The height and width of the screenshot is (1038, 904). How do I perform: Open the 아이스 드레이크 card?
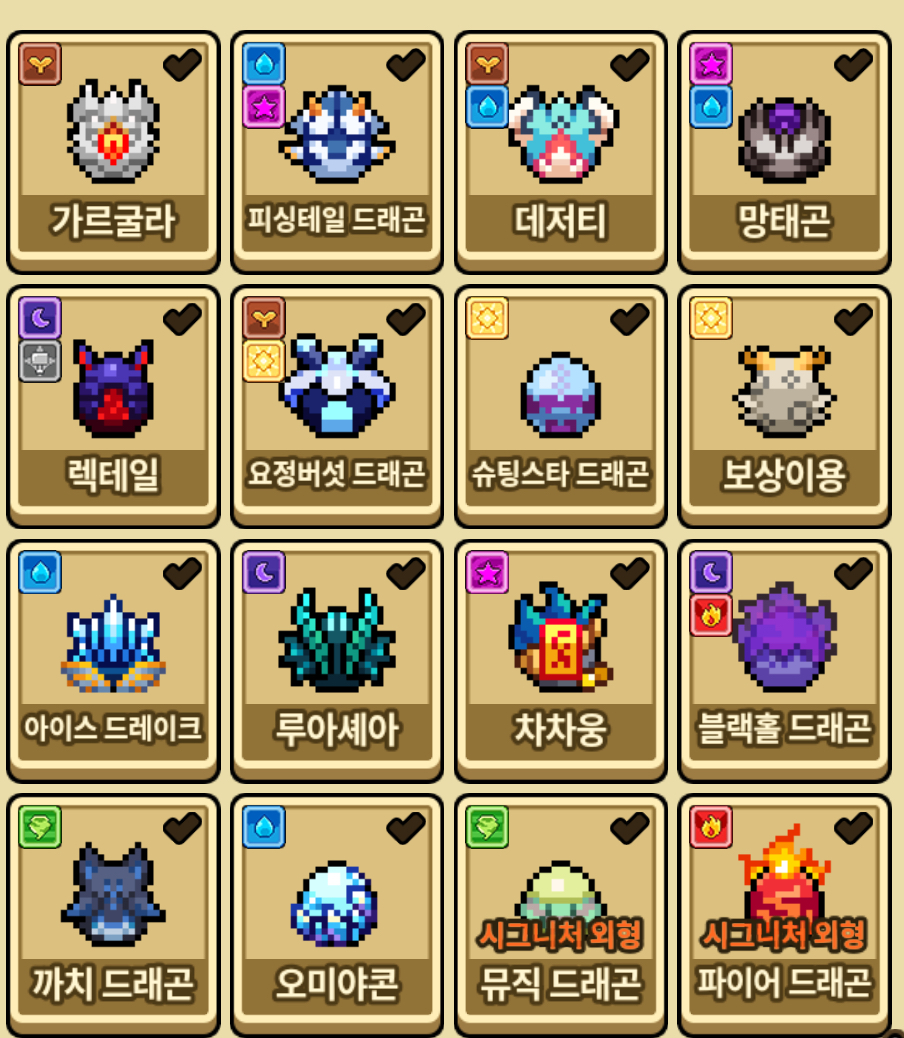tap(113, 660)
